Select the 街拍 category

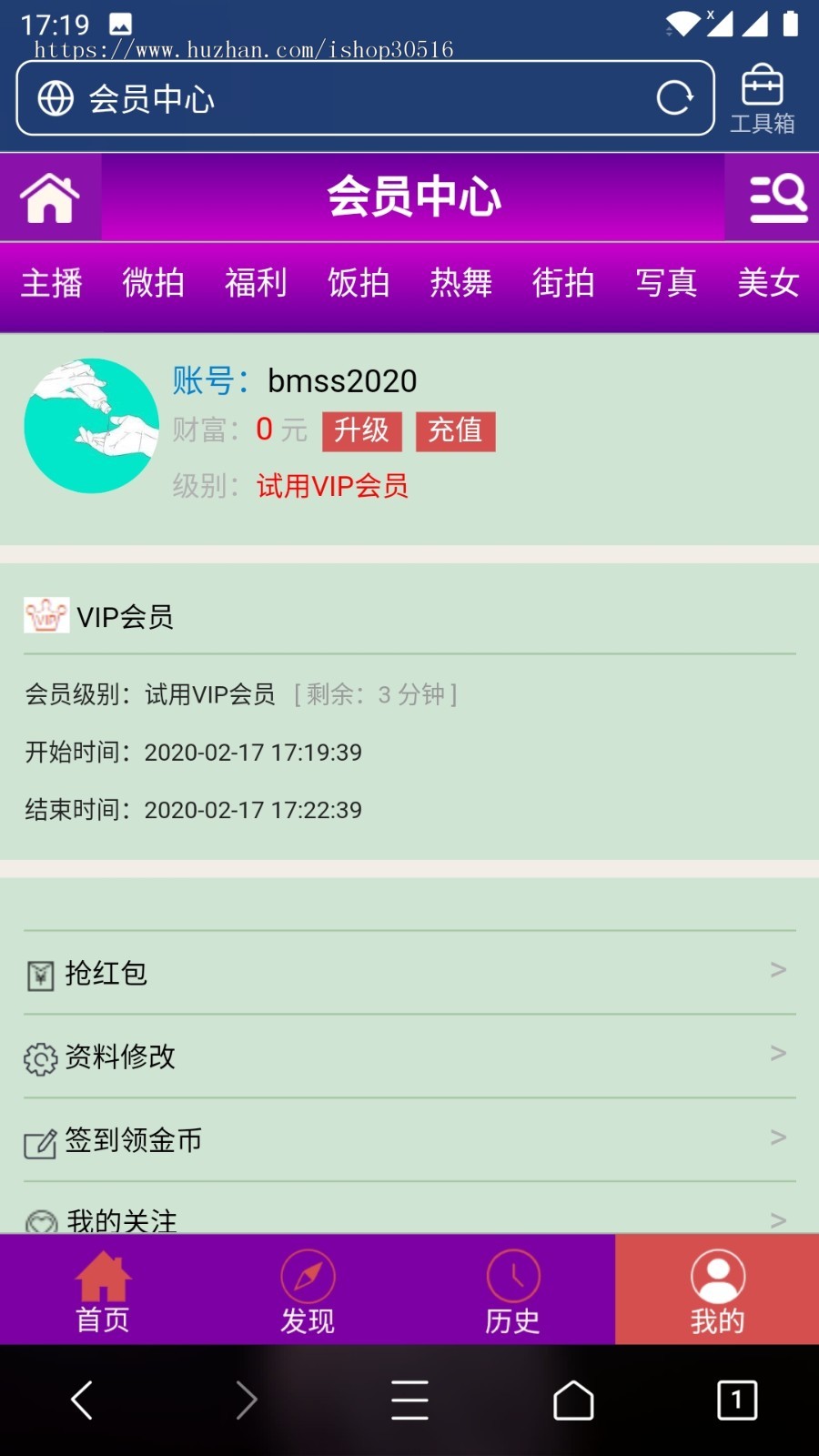563,283
